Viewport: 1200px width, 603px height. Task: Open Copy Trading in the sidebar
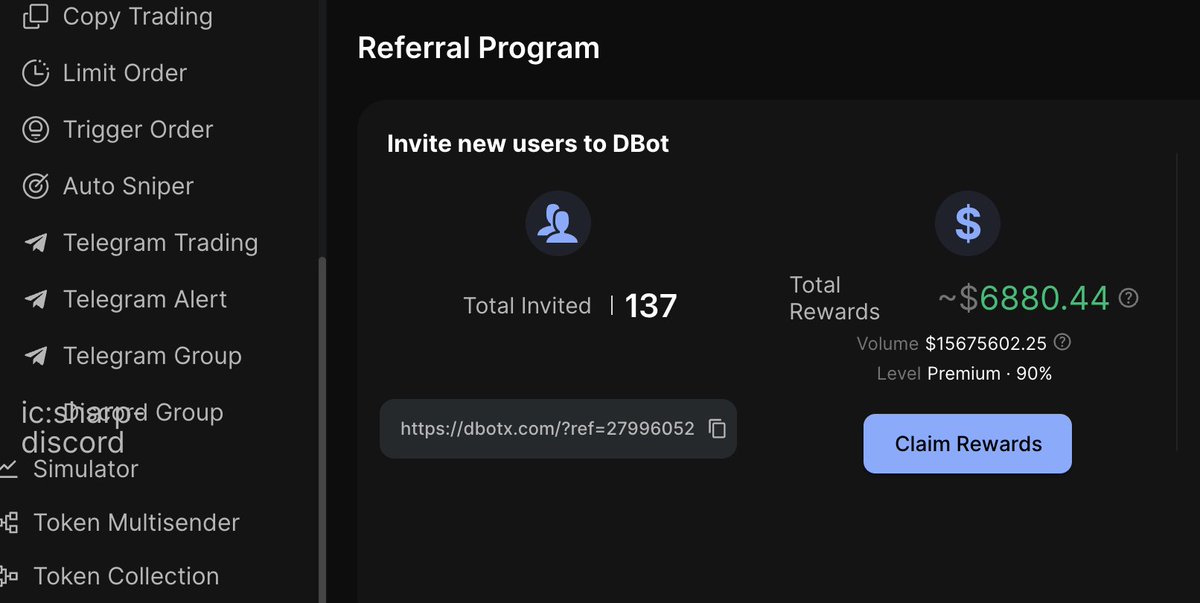[x=136, y=17]
